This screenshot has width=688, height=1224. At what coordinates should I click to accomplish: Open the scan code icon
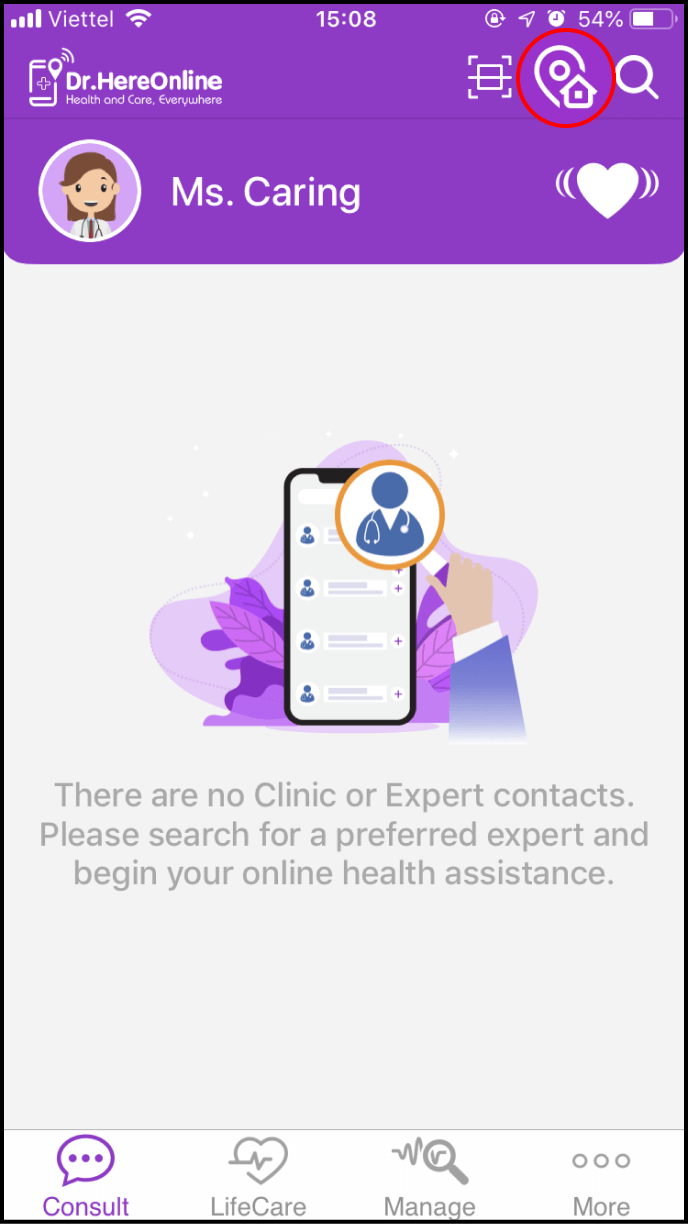pyautogui.click(x=489, y=78)
